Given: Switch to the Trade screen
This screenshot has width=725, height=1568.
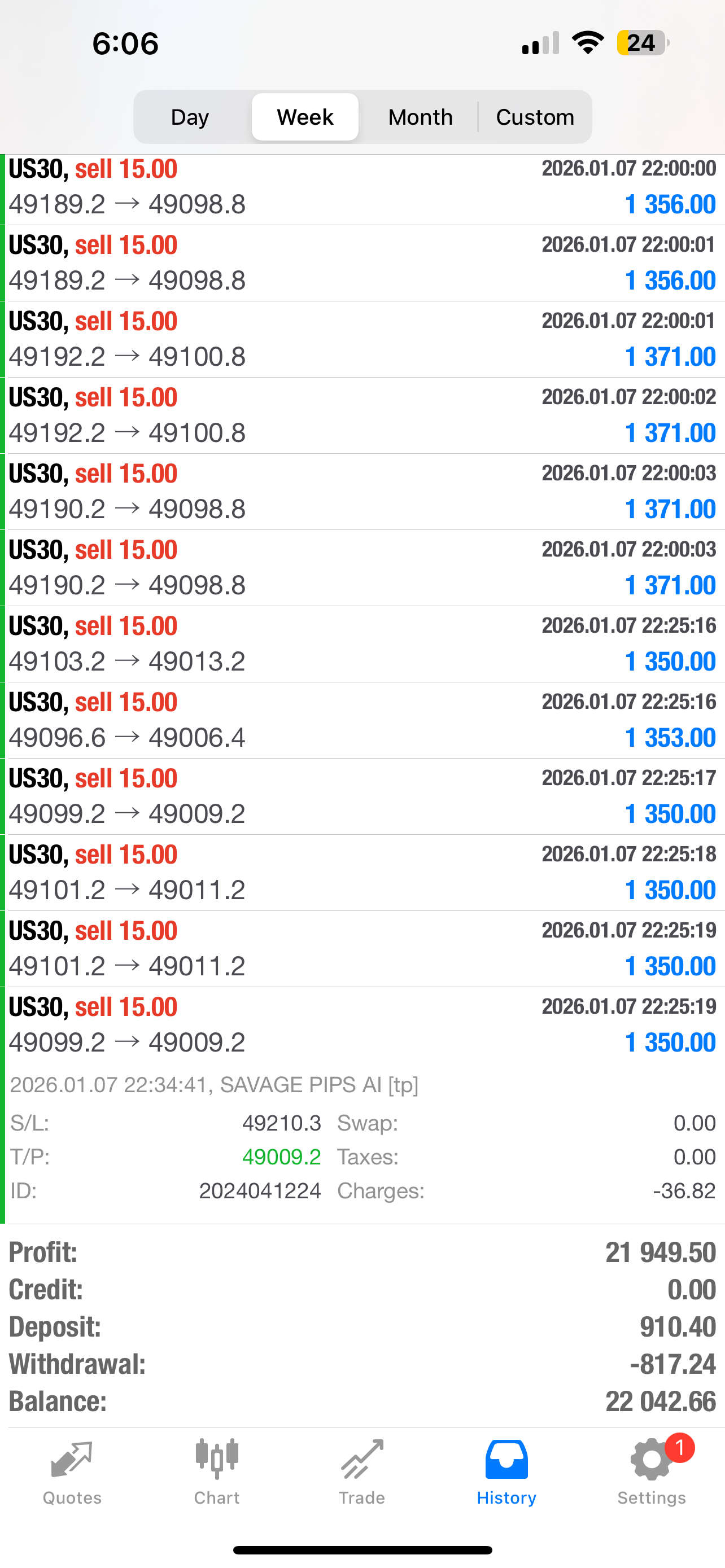Looking at the screenshot, I should (x=362, y=1473).
